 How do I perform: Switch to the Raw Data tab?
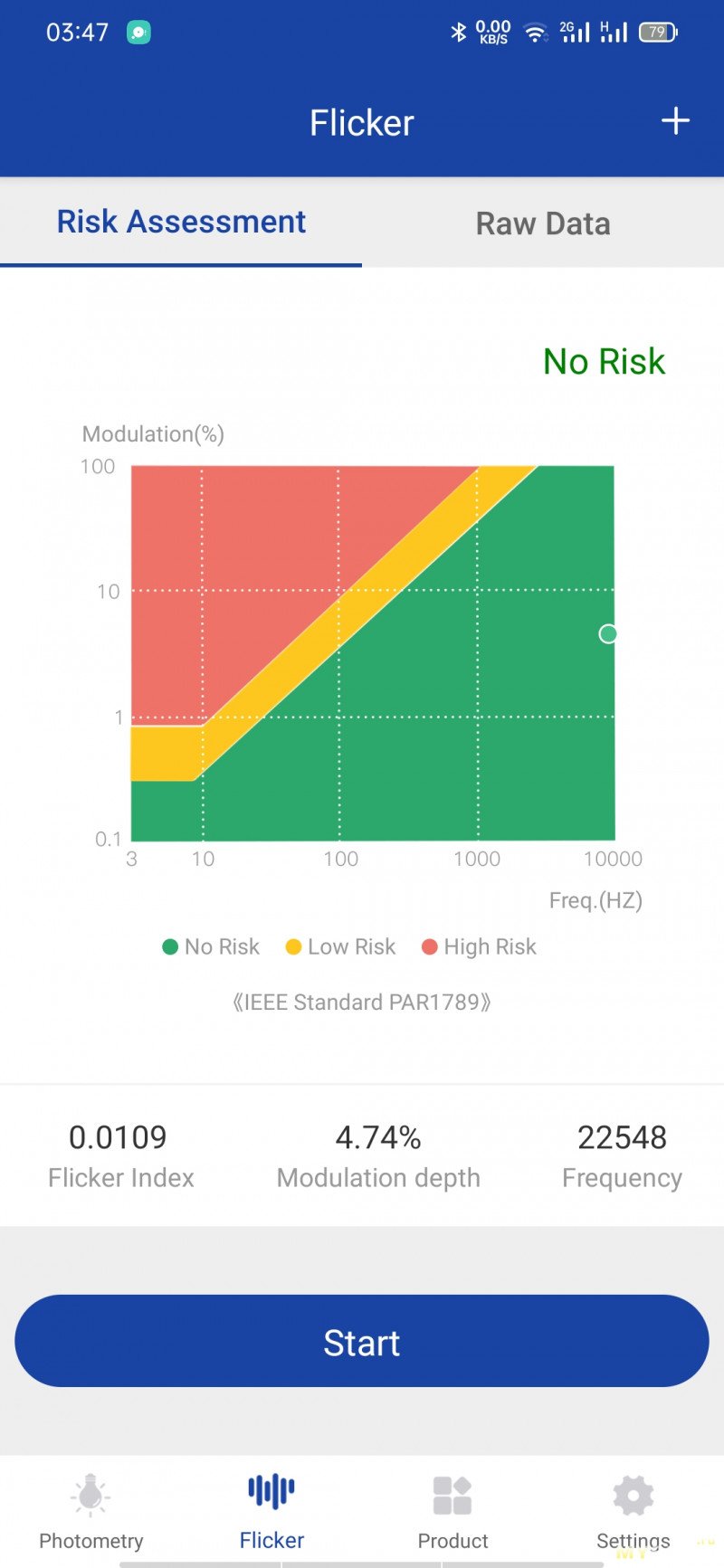[x=543, y=223]
